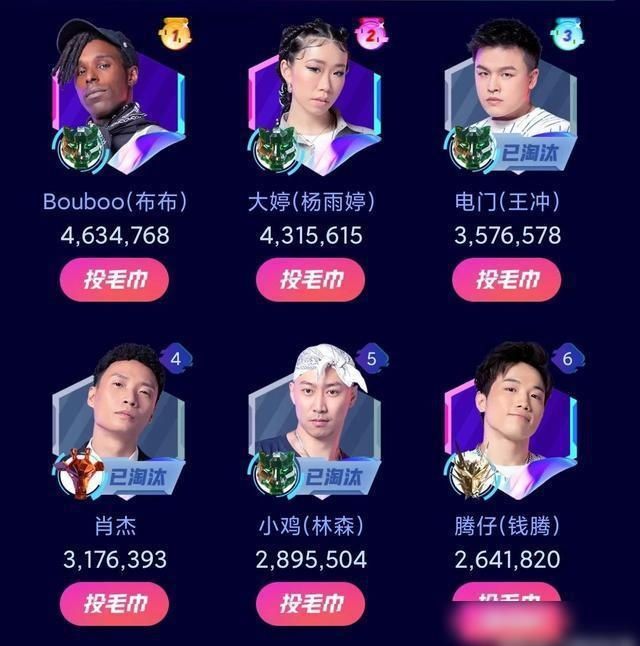The width and height of the screenshot is (640, 646).
Task: Tap 投毛巾 under 大婷(杨雨婷)
Action: tap(311, 279)
